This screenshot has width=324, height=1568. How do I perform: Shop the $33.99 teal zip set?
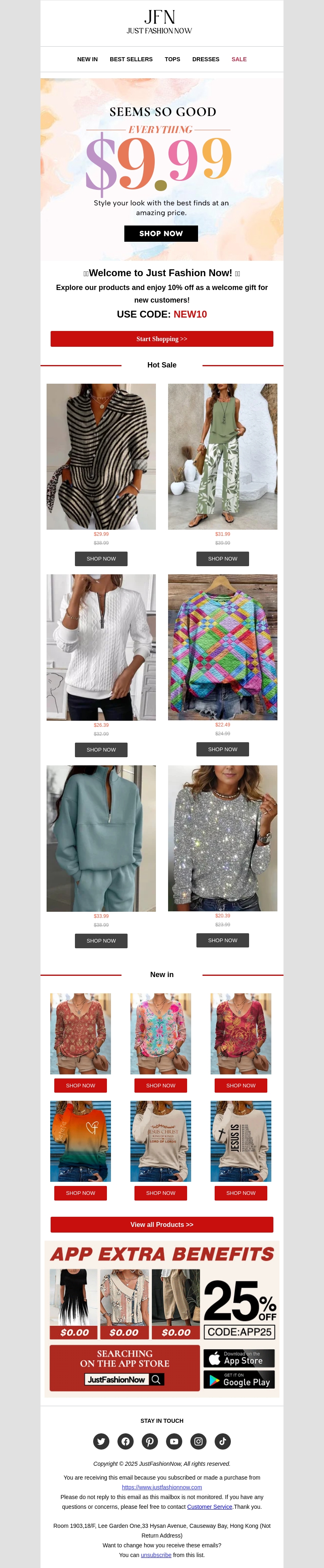coord(101,941)
